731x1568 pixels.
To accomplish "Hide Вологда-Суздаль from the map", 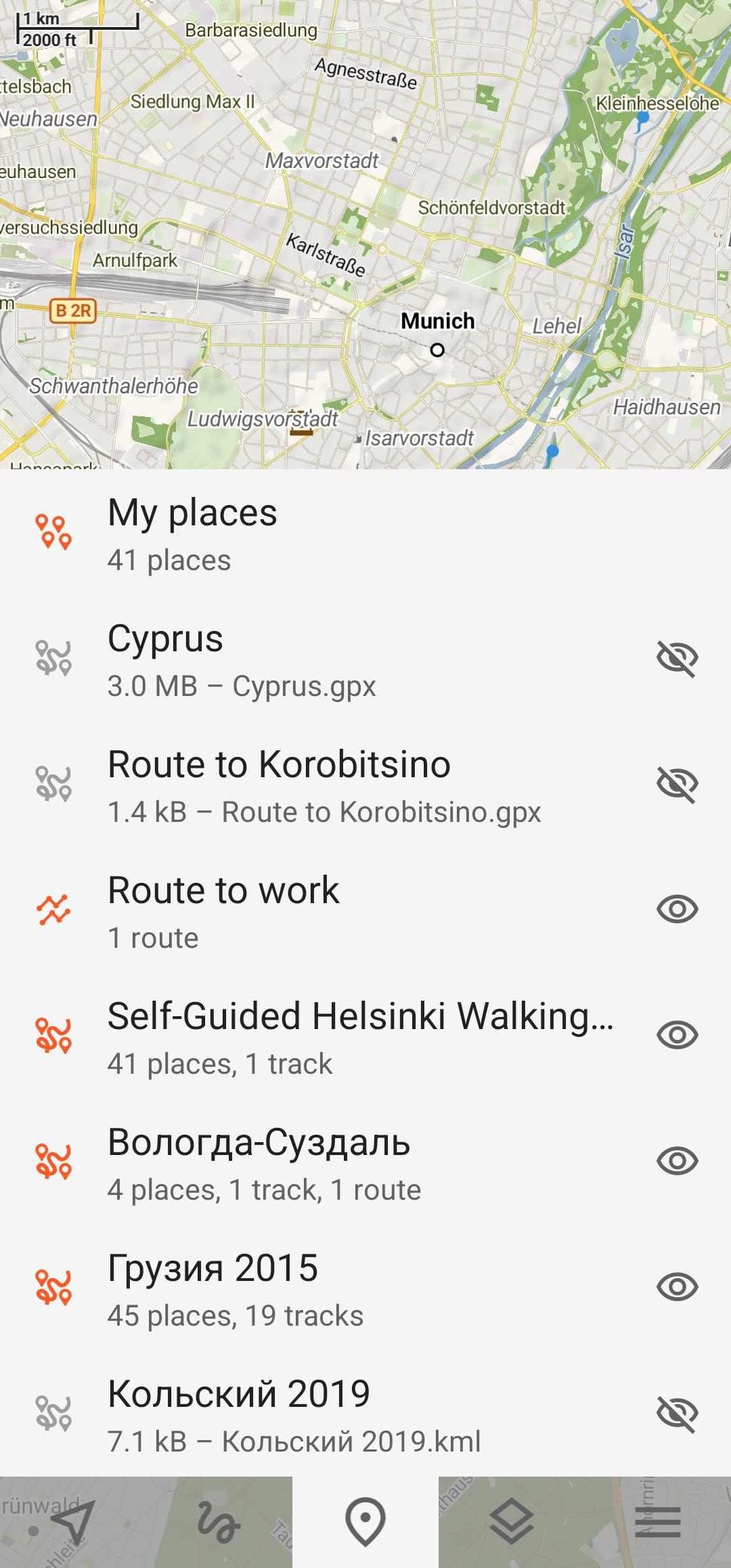I will (x=677, y=1161).
